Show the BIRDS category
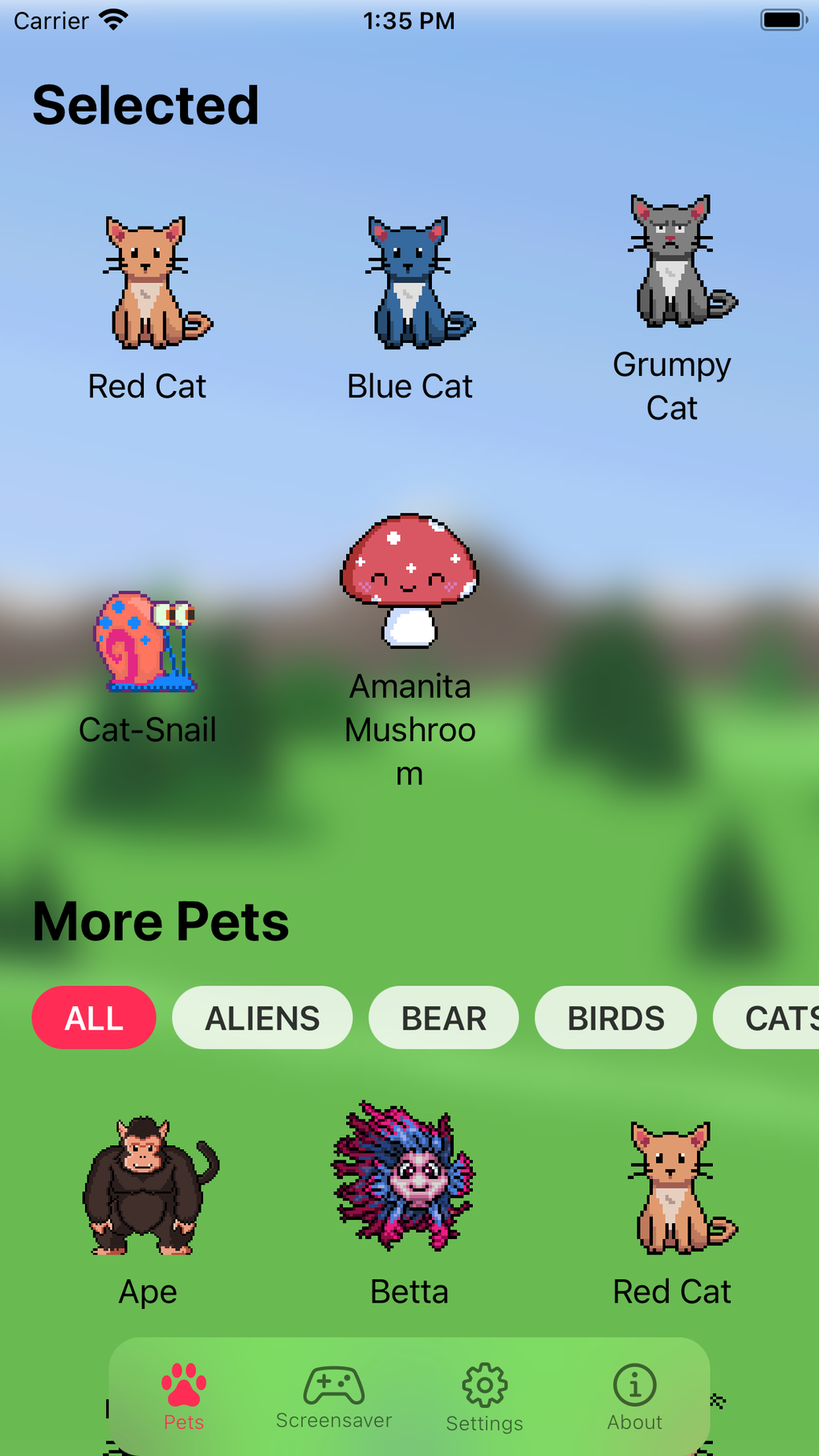Screen dimensions: 819x1456 (x=616, y=1018)
